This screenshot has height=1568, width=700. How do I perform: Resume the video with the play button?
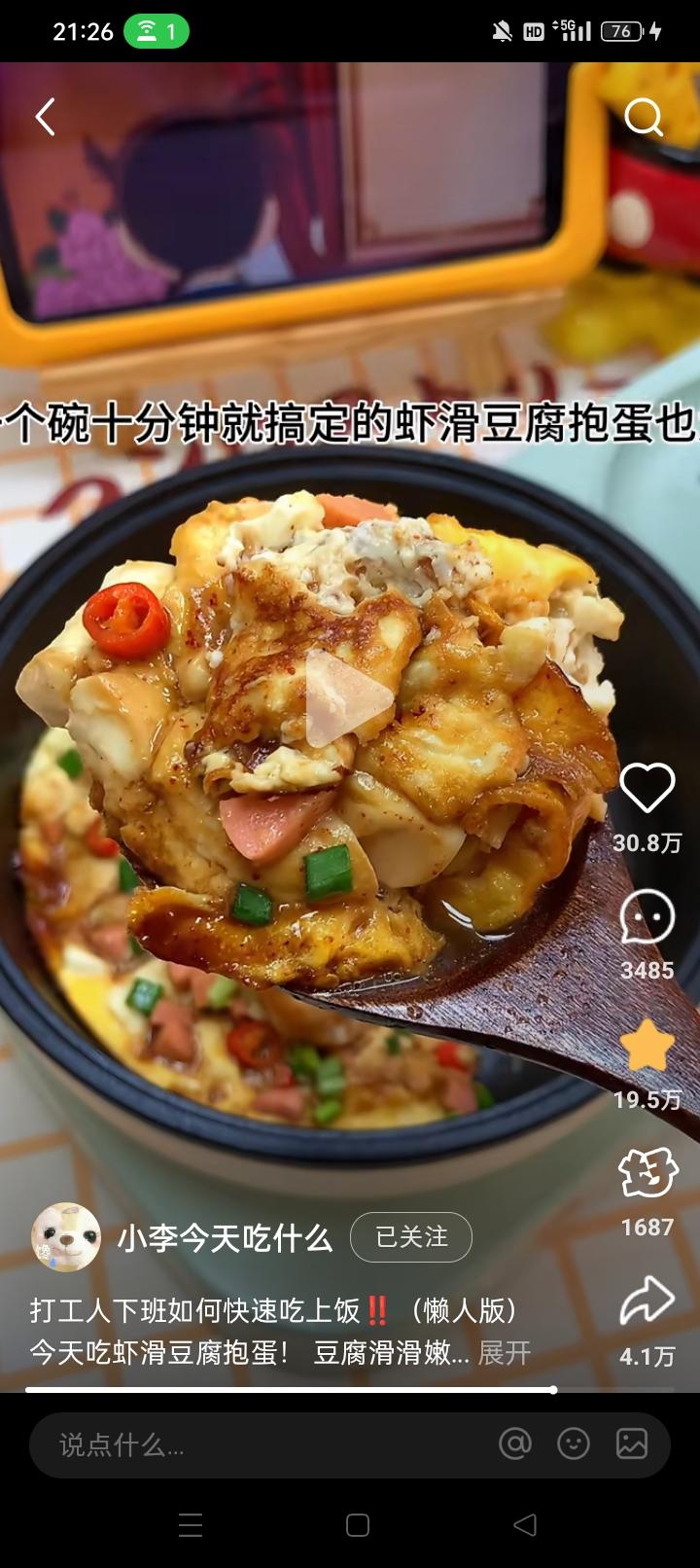click(348, 697)
